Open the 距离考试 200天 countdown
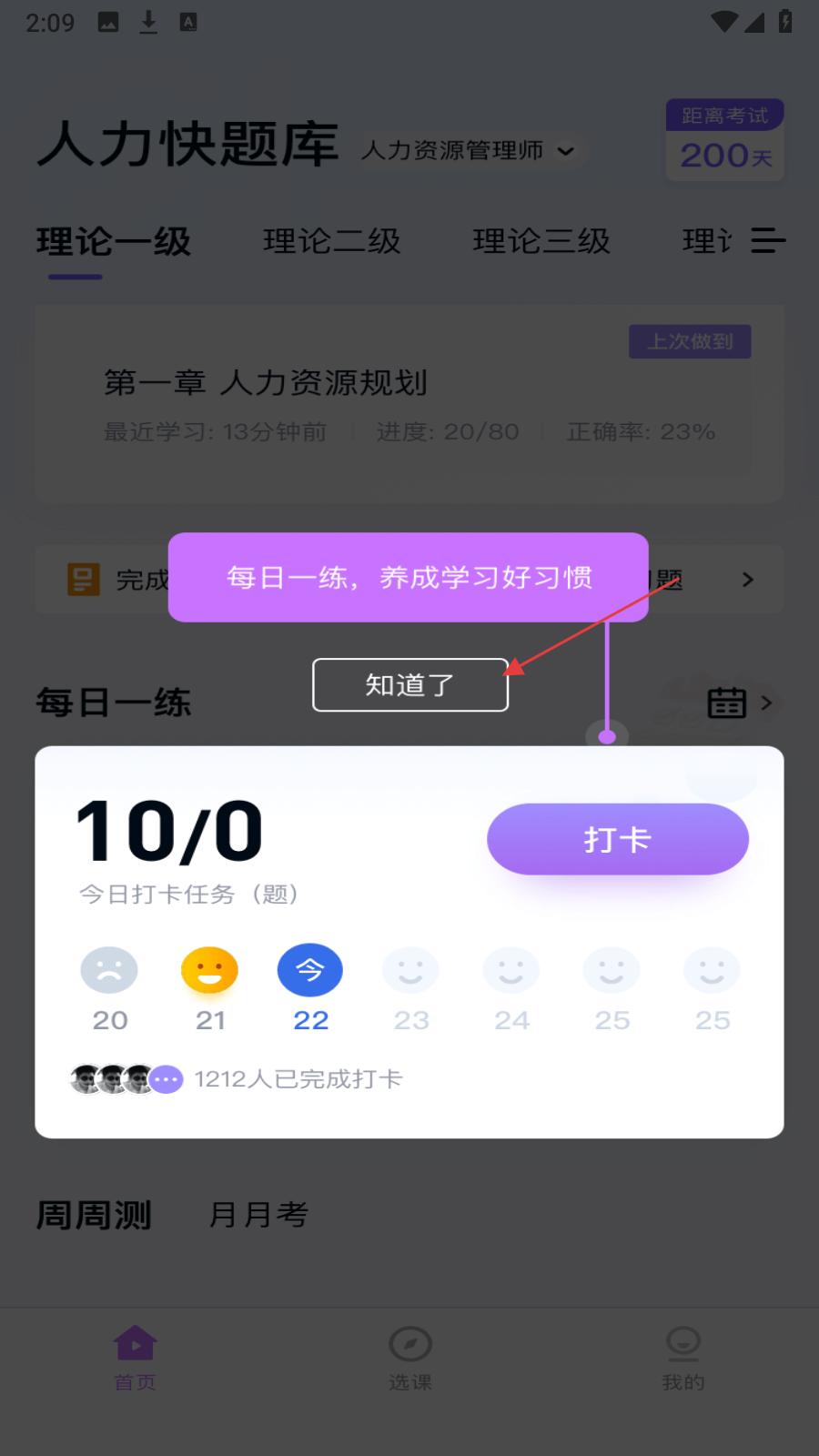The width and height of the screenshot is (819, 1456). tap(724, 140)
